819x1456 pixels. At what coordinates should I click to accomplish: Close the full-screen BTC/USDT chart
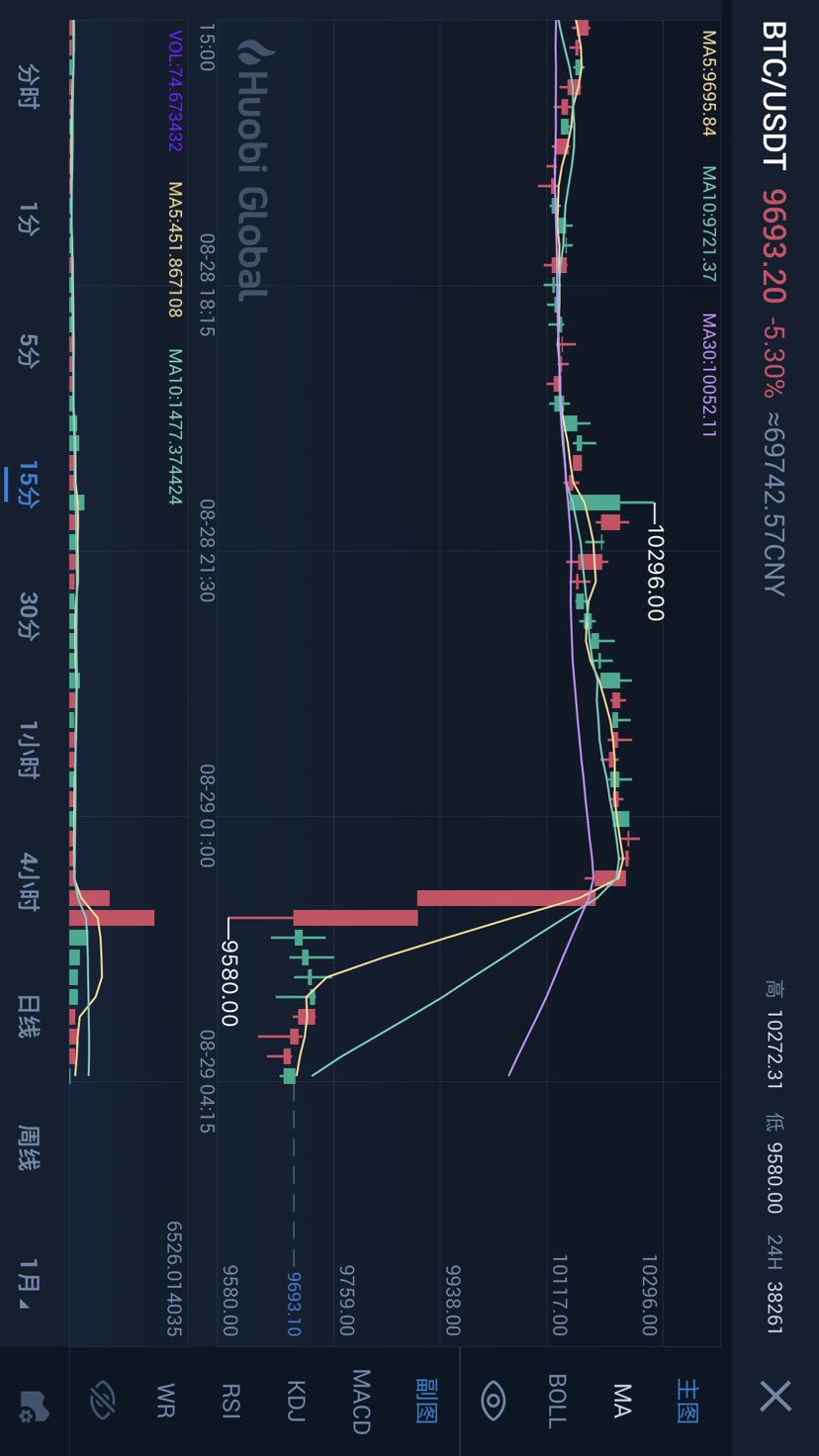click(775, 1396)
